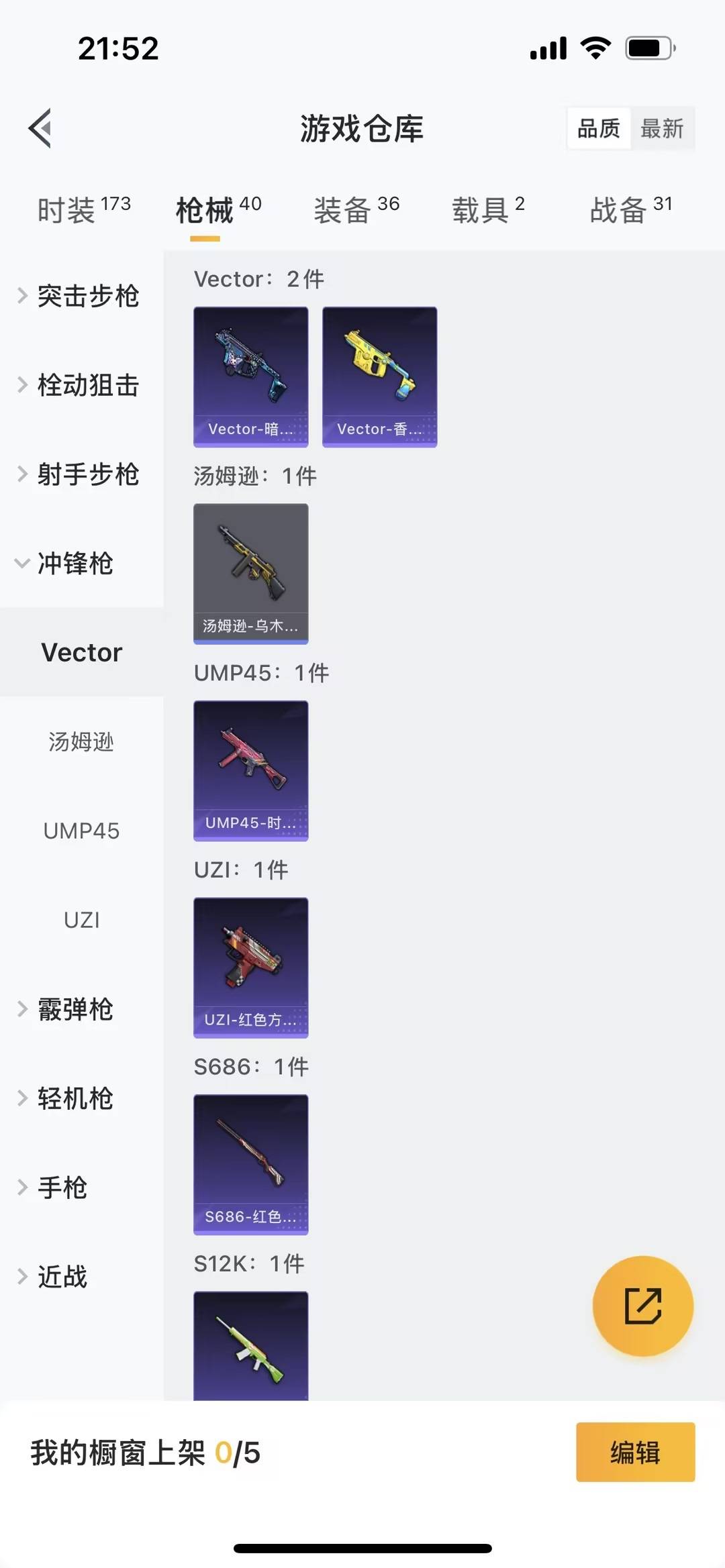Select the UZI-红色方 weapon skin
This screenshot has height=1568, width=725.
click(x=250, y=968)
